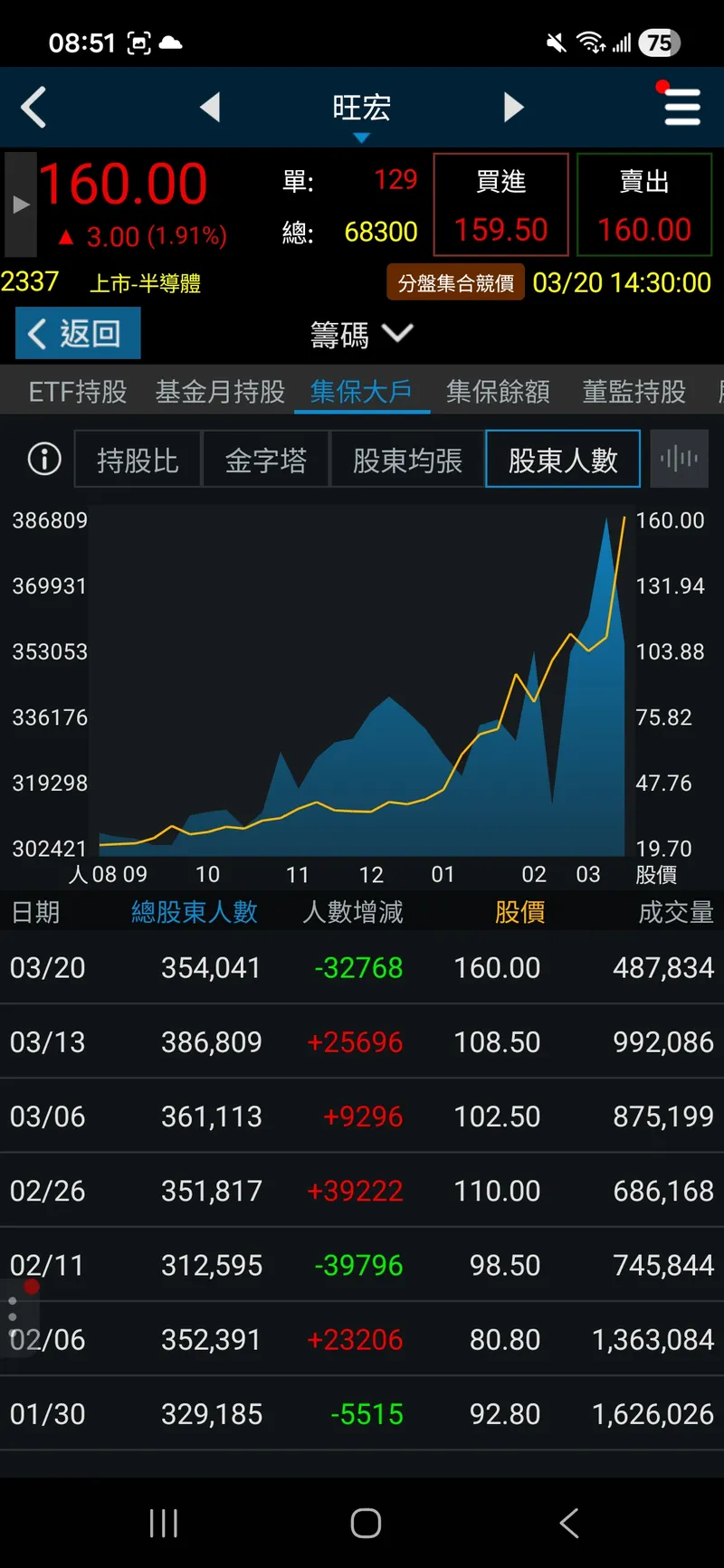Expand the left side panel arrow
The width and height of the screenshot is (724, 1568).
(x=21, y=205)
